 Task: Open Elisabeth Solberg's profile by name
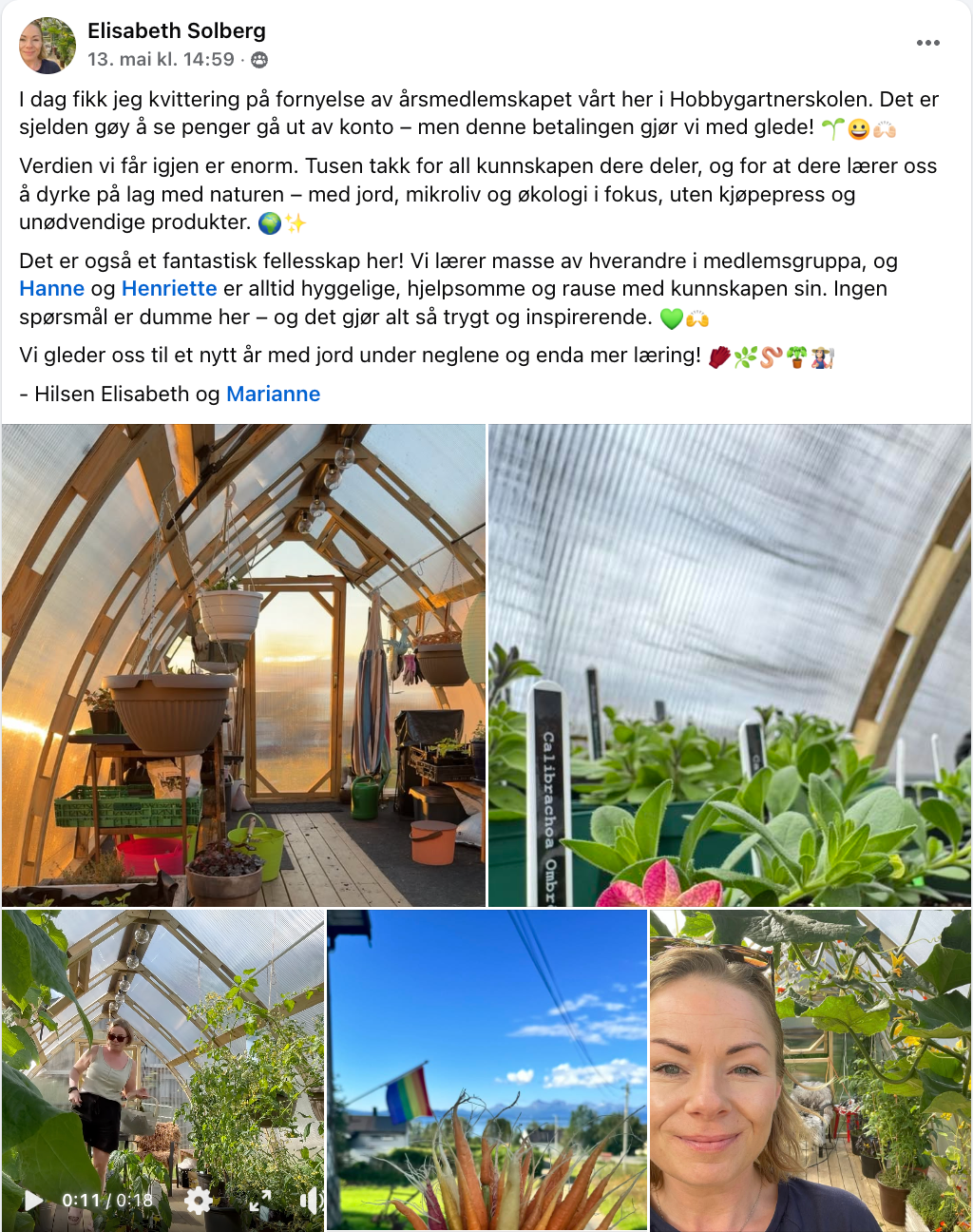[176, 30]
